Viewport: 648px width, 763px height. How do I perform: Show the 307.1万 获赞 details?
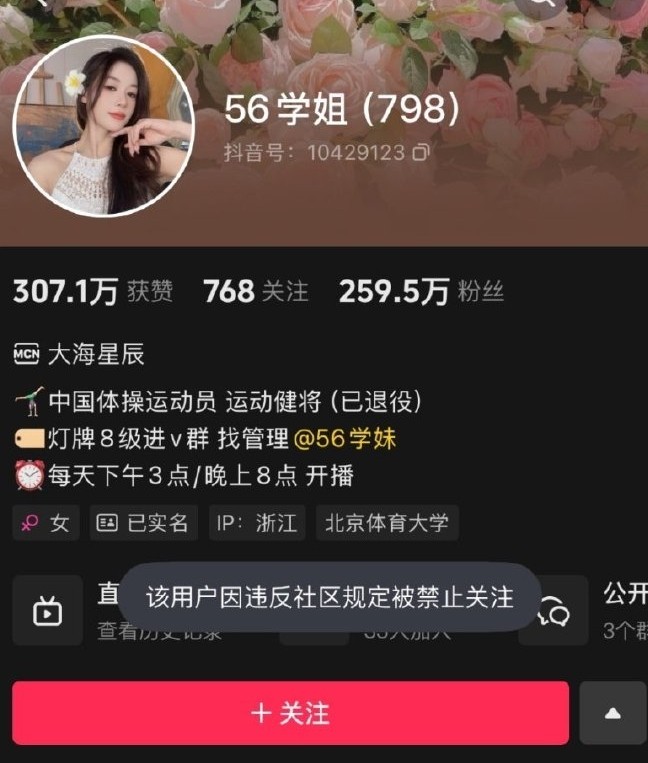[x=92, y=292]
